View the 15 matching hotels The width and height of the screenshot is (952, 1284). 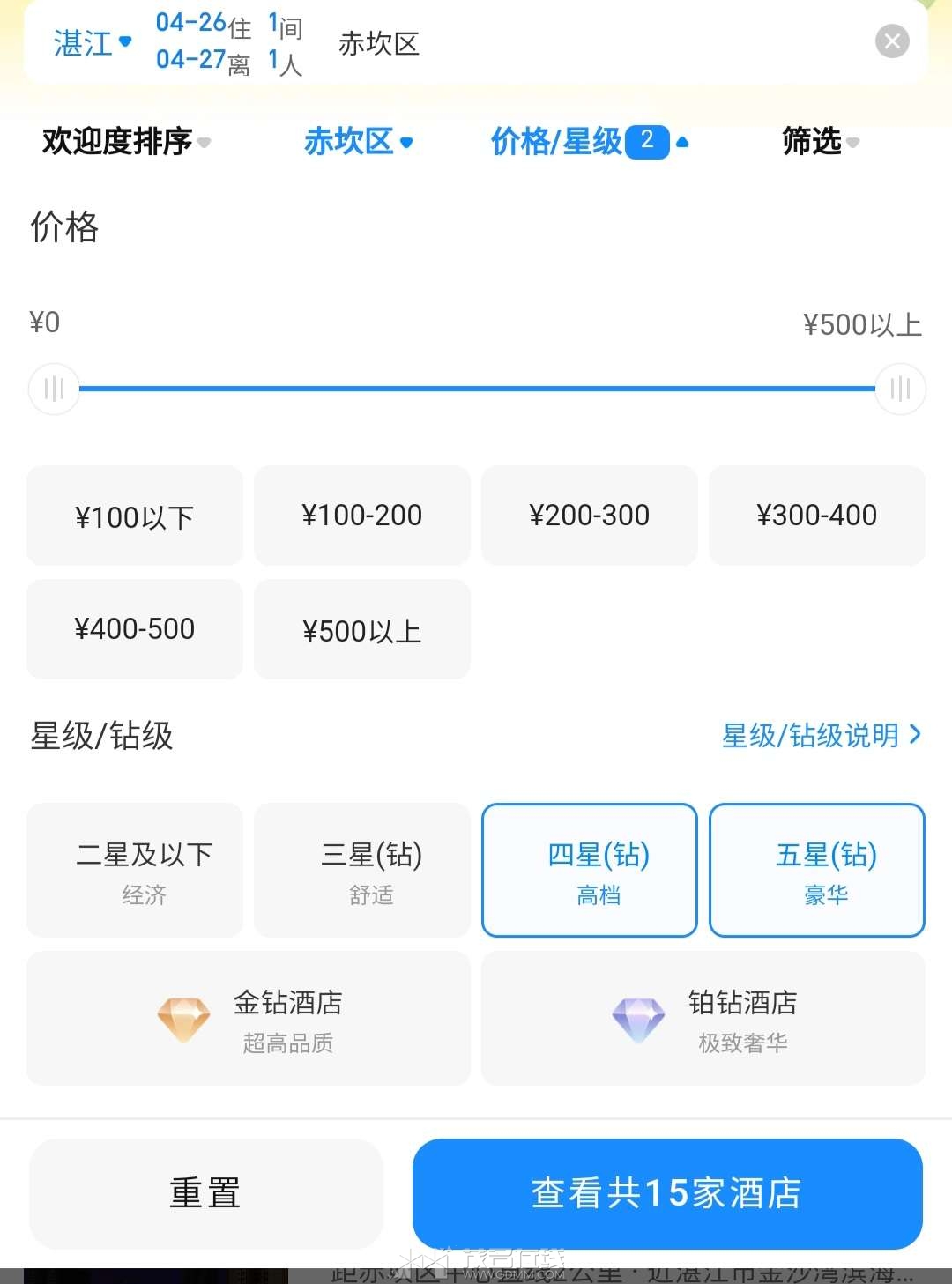(667, 1193)
